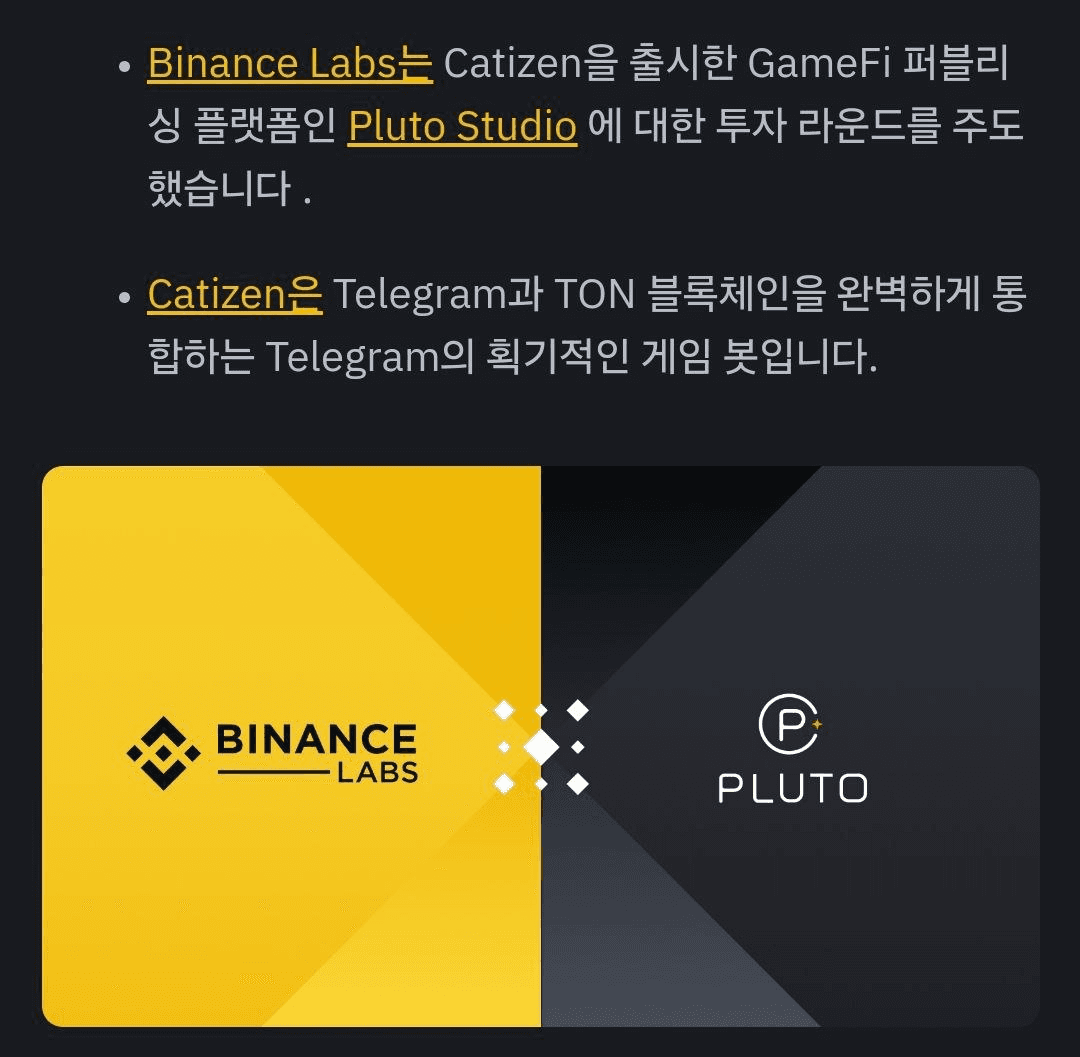Viewport: 1080px width, 1057px height.
Task: Follow the Pluto Studio link
Action: [462, 127]
